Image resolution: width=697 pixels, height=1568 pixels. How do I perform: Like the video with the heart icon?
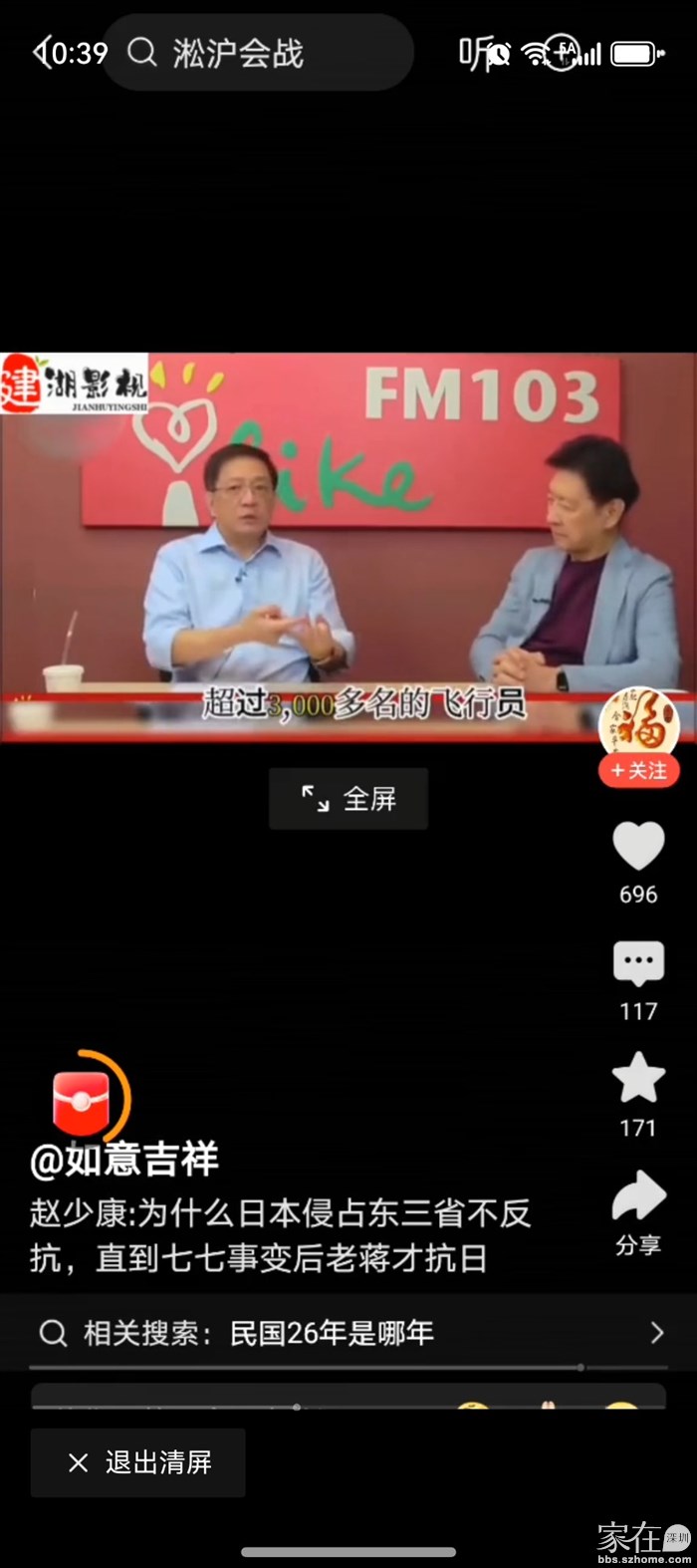tap(638, 846)
